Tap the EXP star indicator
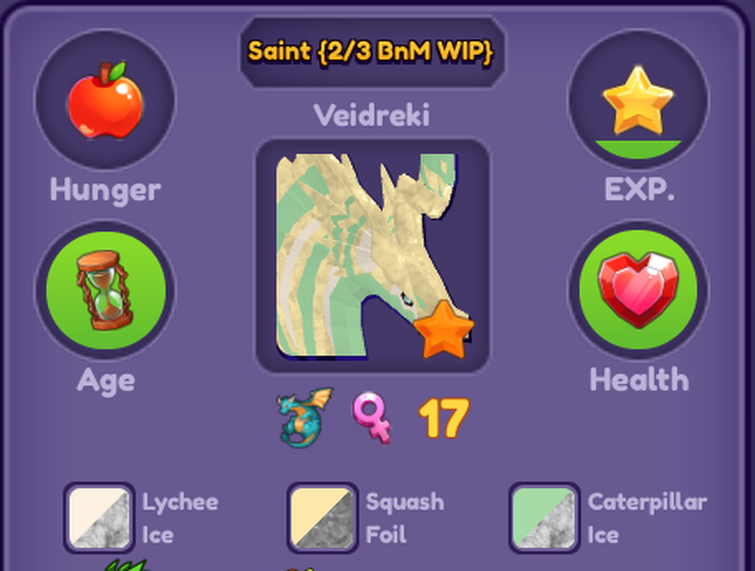The image size is (755, 571). click(x=638, y=100)
